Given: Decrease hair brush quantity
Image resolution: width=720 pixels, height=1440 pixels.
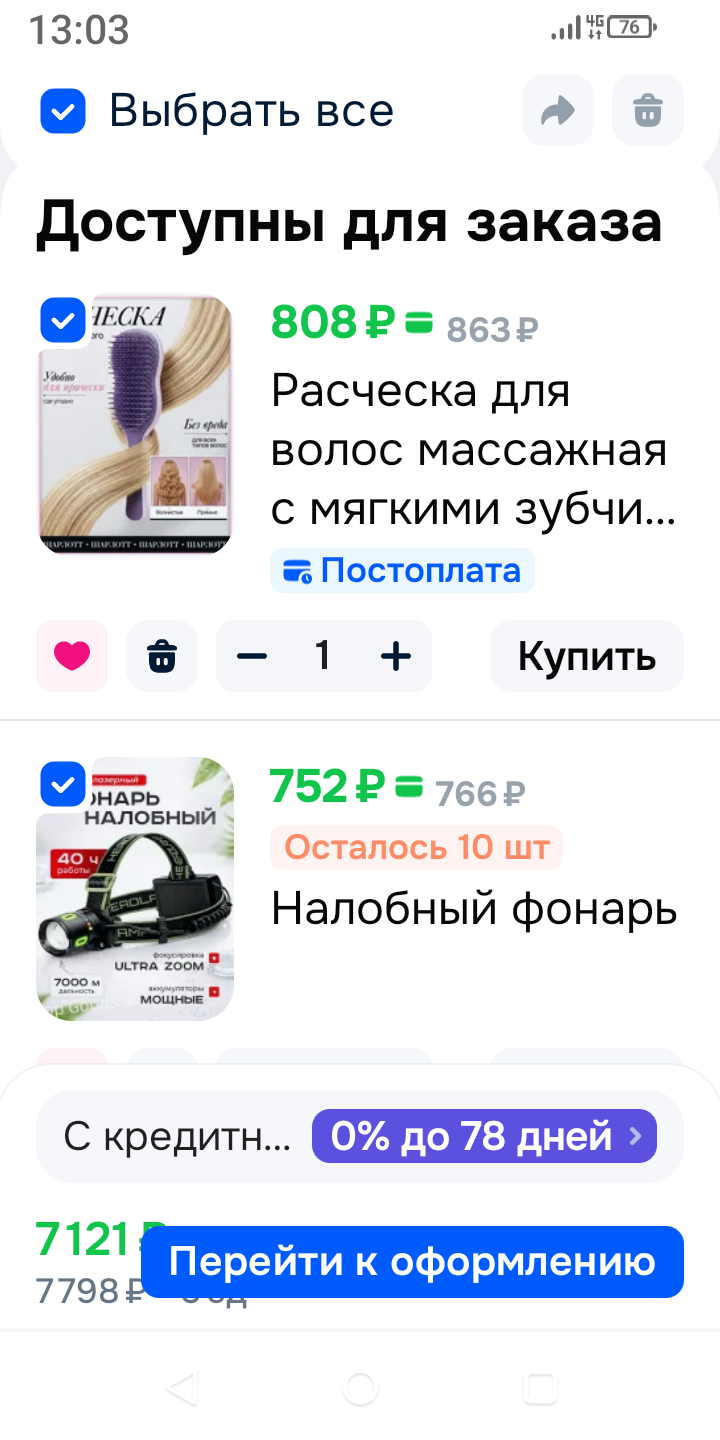Looking at the screenshot, I should coord(252,656).
